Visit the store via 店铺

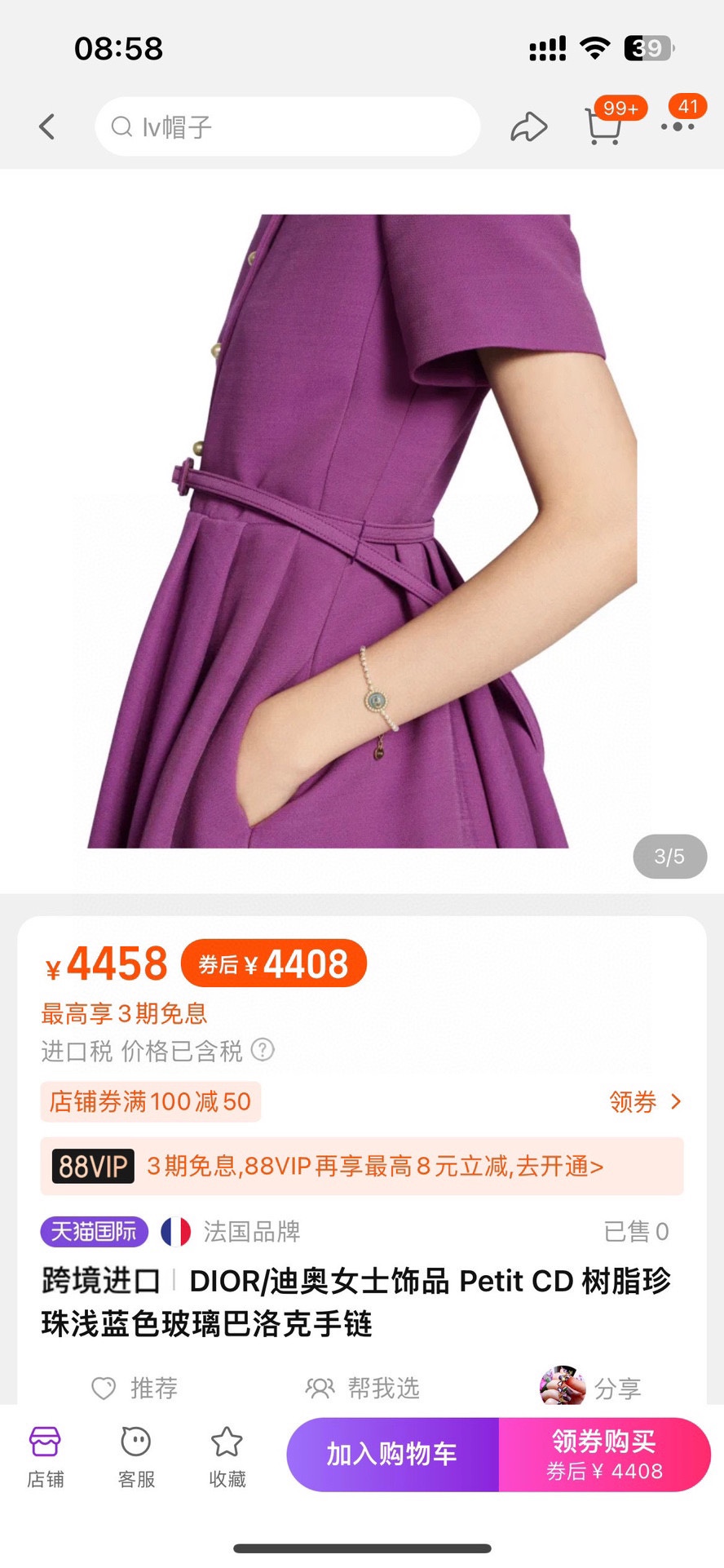pos(46,1456)
